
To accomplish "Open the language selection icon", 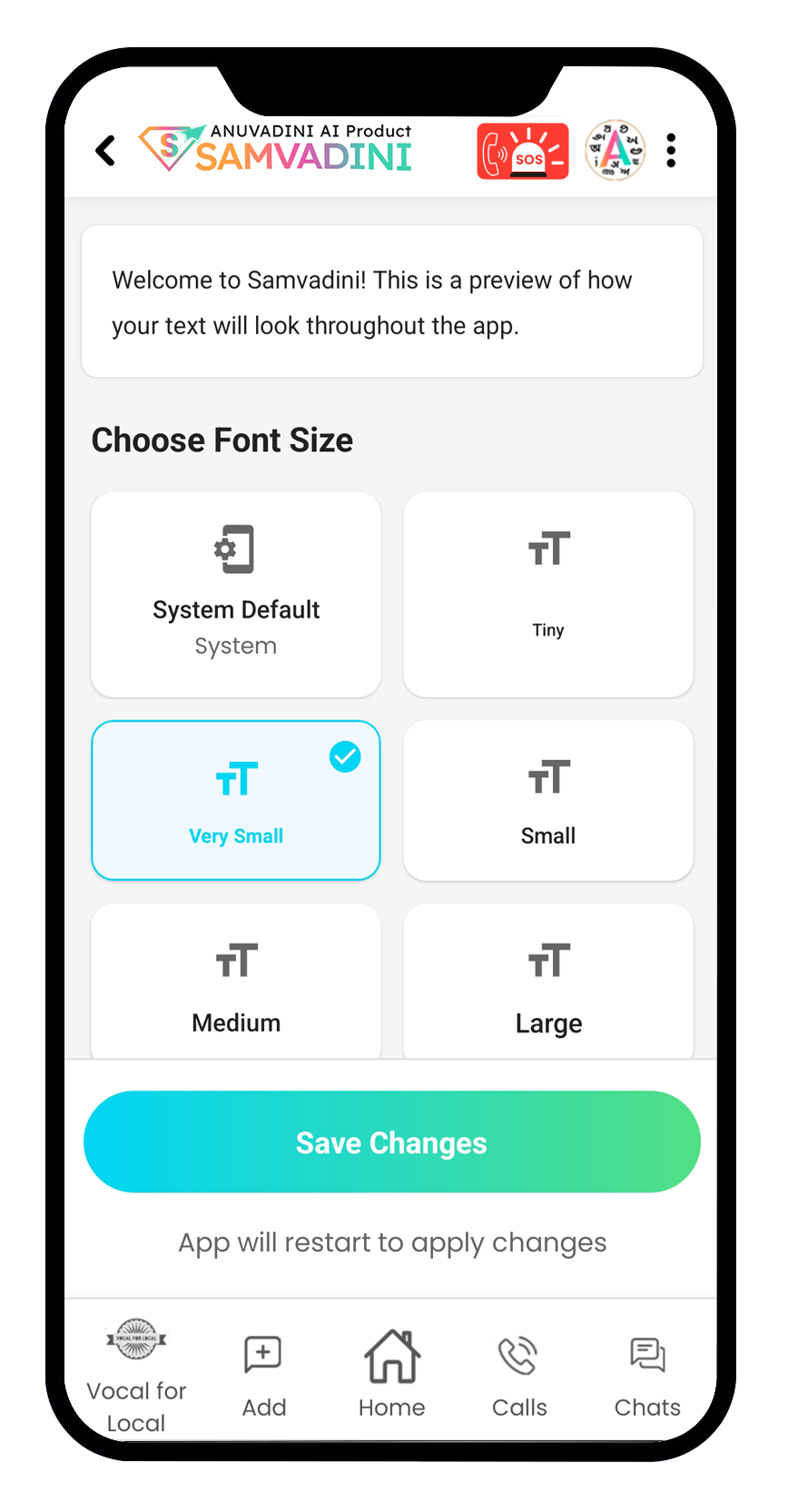I will pyautogui.click(x=615, y=151).
